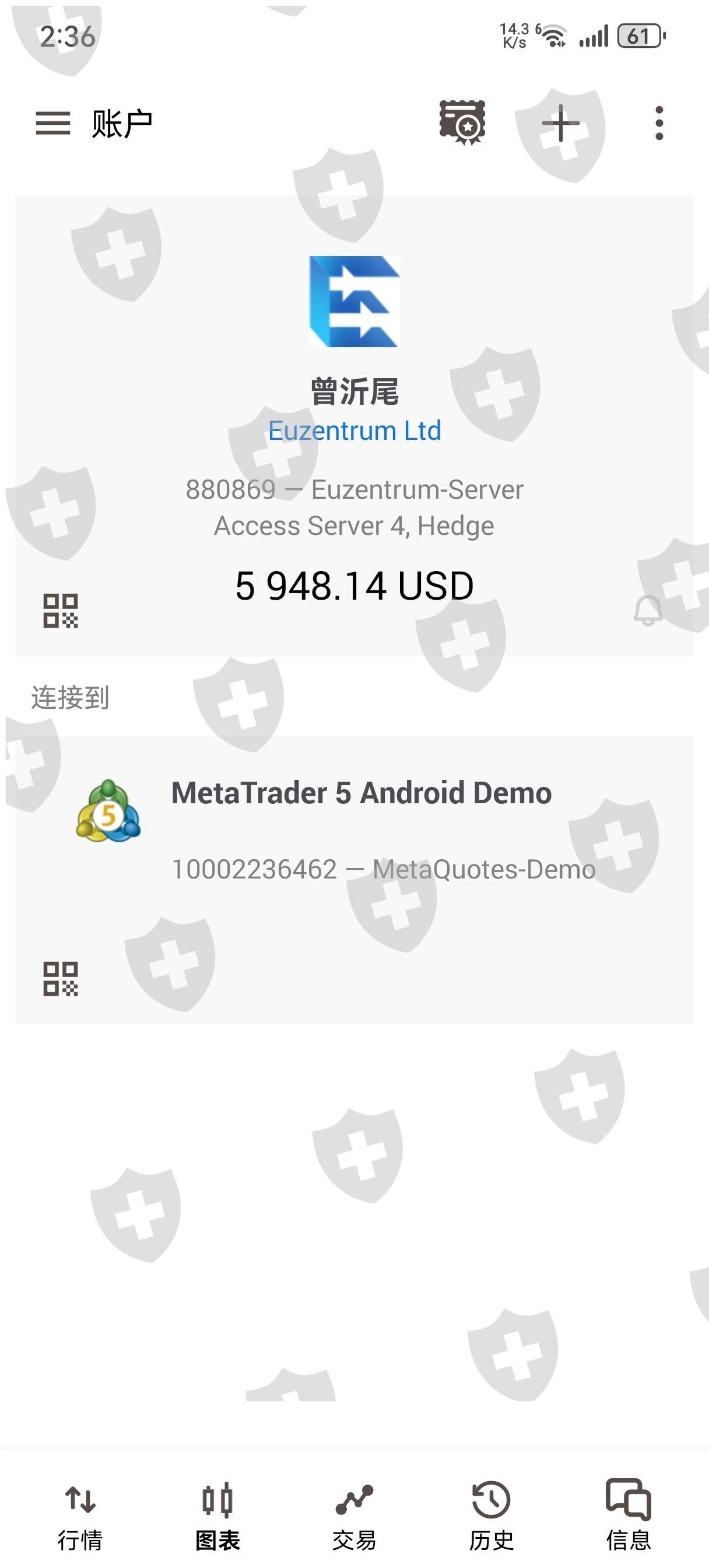Open the three-dot overflow menu
Image resolution: width=709 pixels, height=1568 pixels.
pos(658,124)
